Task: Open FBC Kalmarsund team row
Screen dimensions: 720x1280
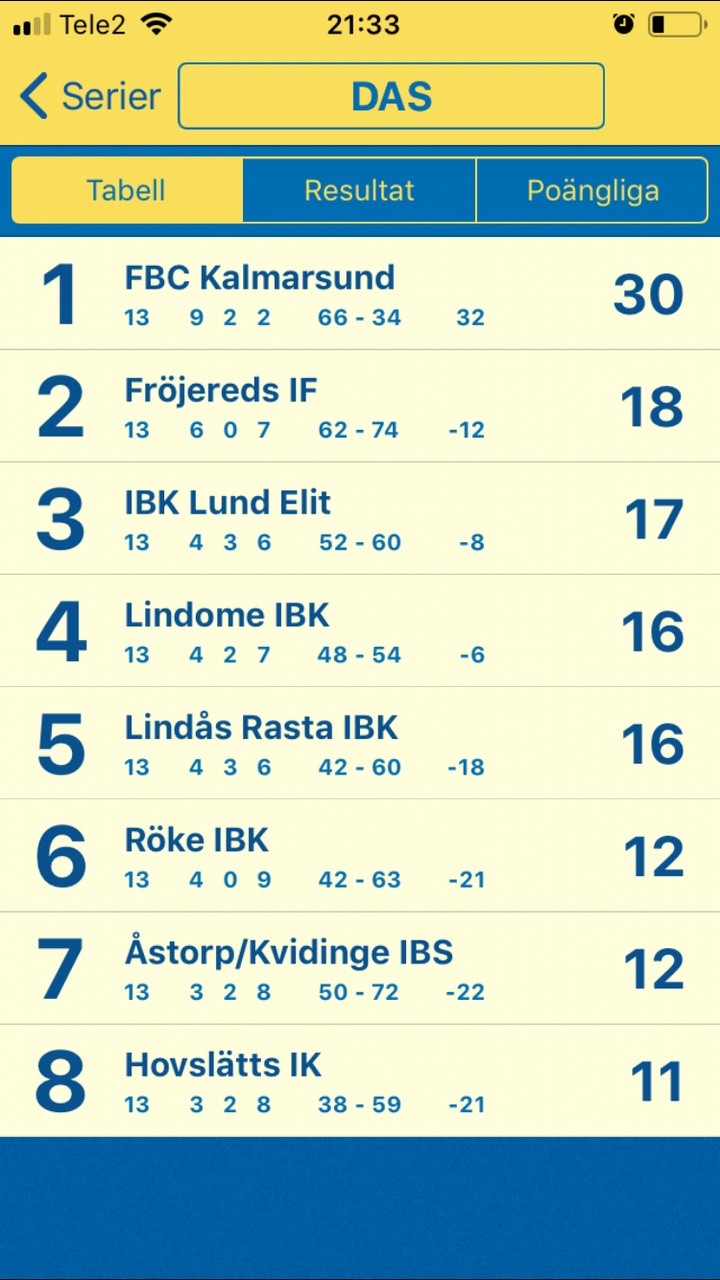Action: (x=360, y=294)
